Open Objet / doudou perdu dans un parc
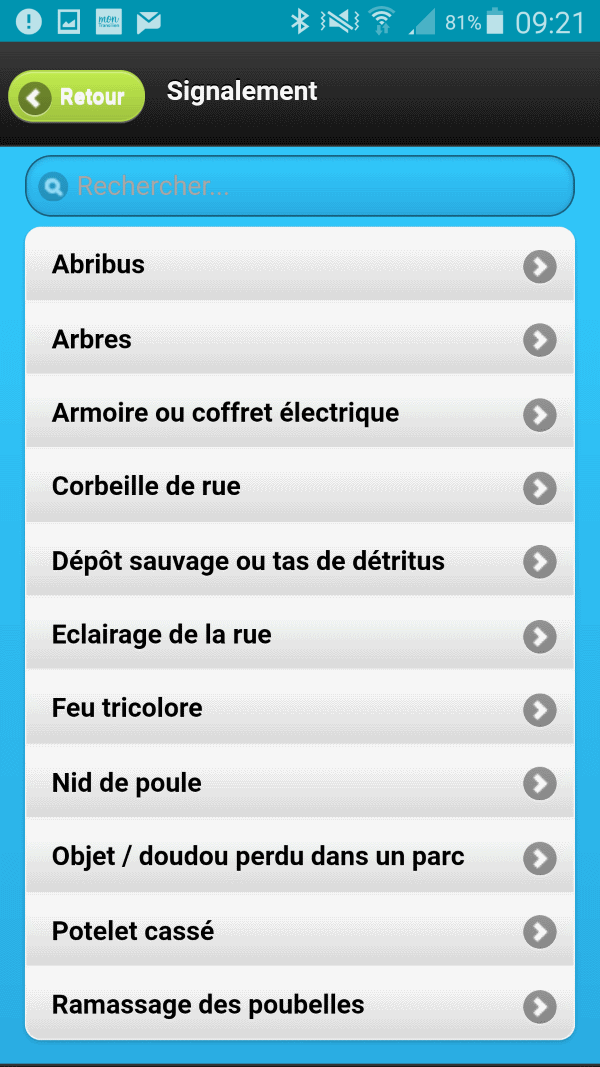 point(300,856)
